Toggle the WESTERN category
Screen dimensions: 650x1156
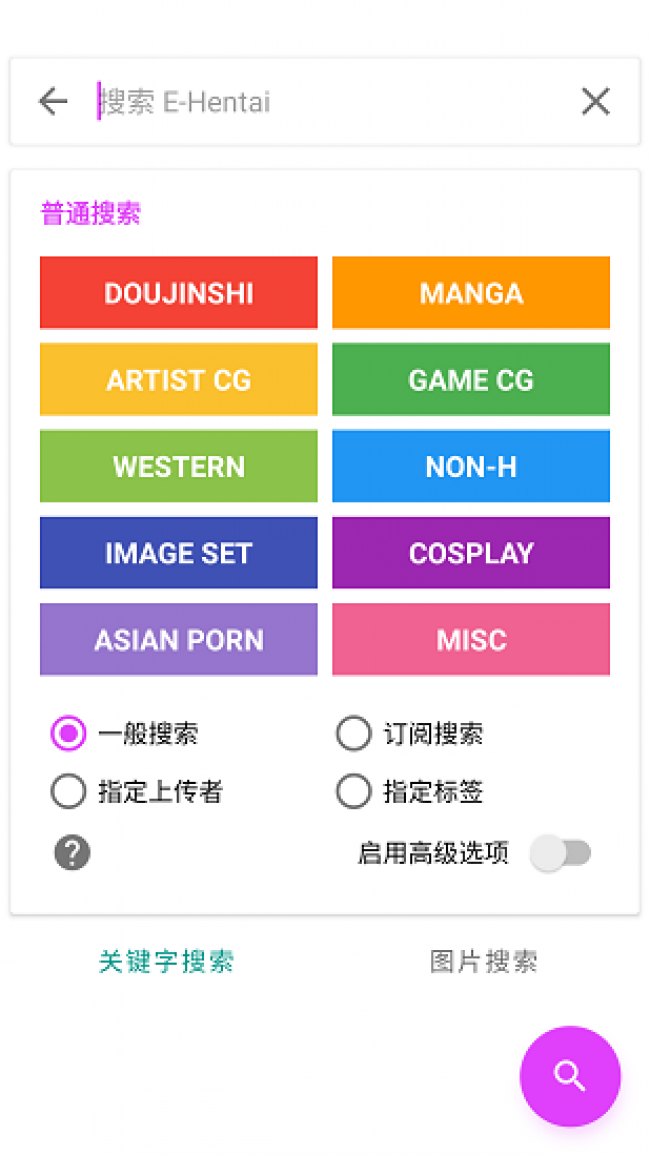click(x=179, y=466)
